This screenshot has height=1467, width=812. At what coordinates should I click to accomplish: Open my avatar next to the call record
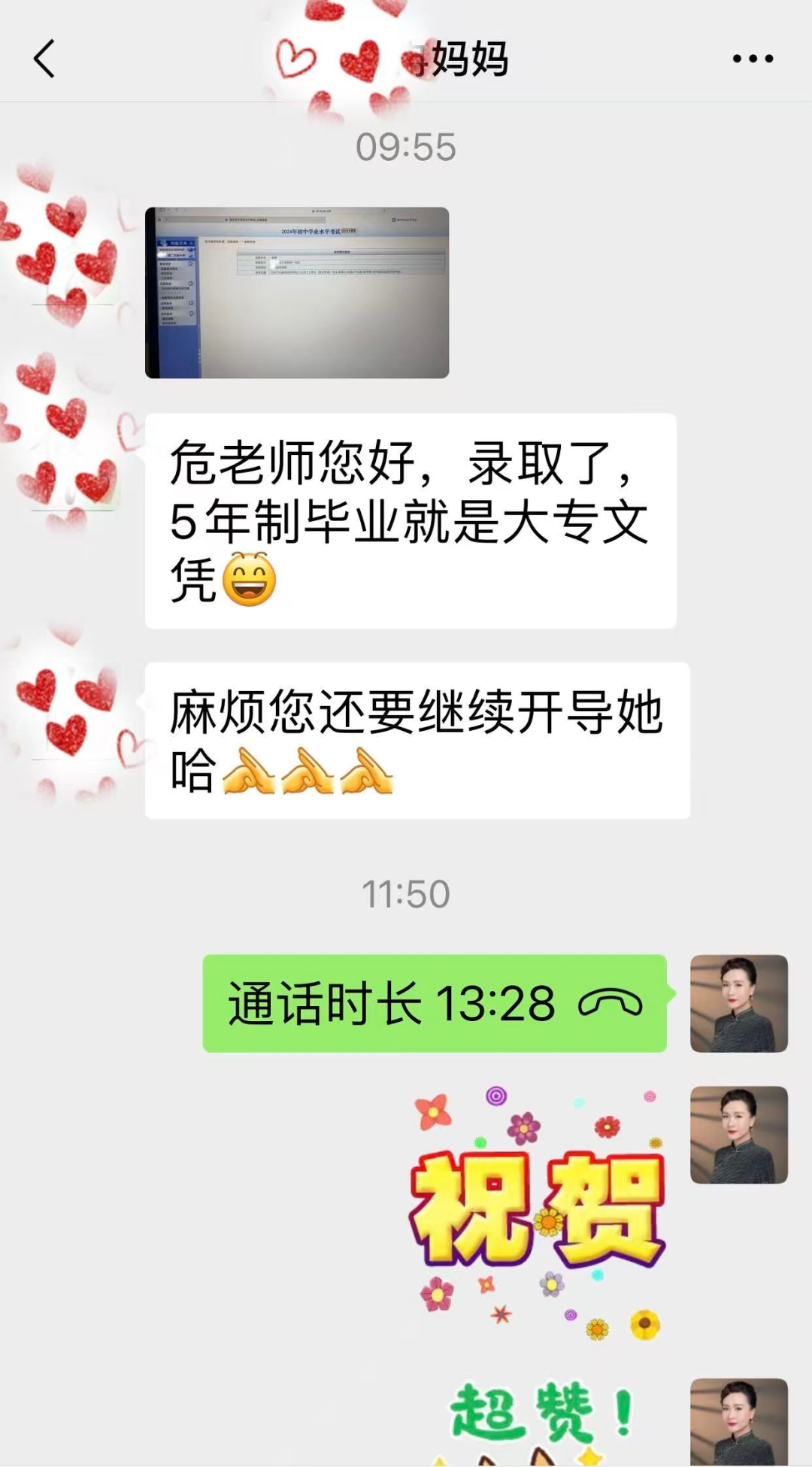coord(738,1003)
